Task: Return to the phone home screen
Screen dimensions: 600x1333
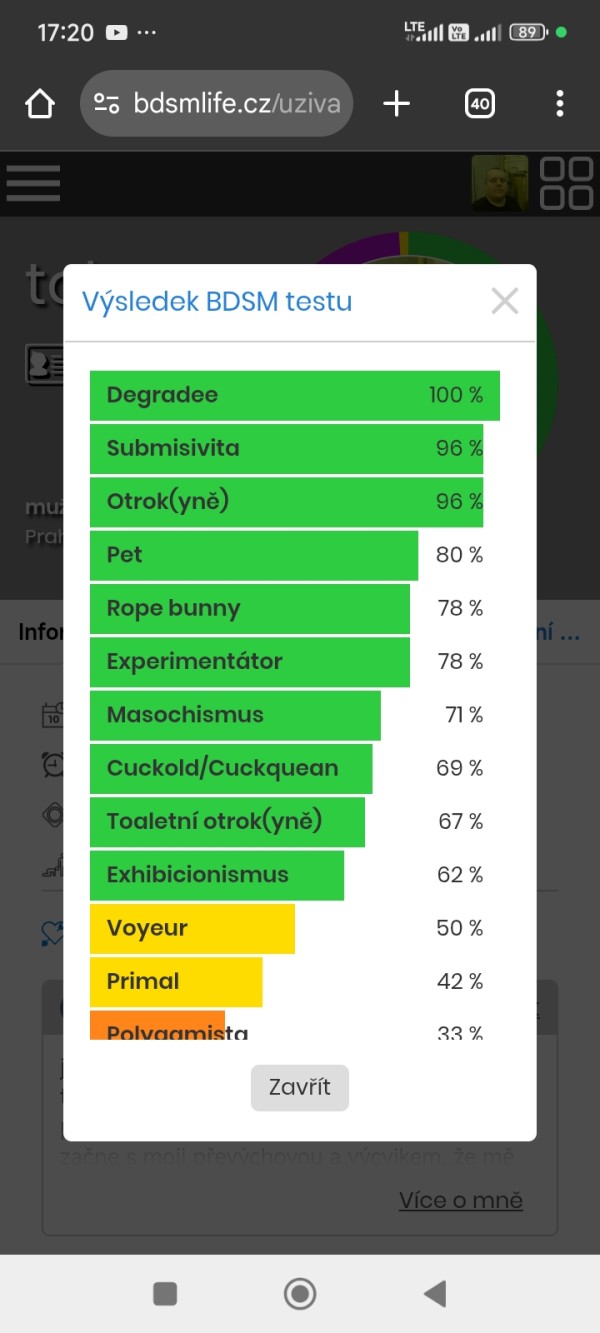Action: [300, 1294]
